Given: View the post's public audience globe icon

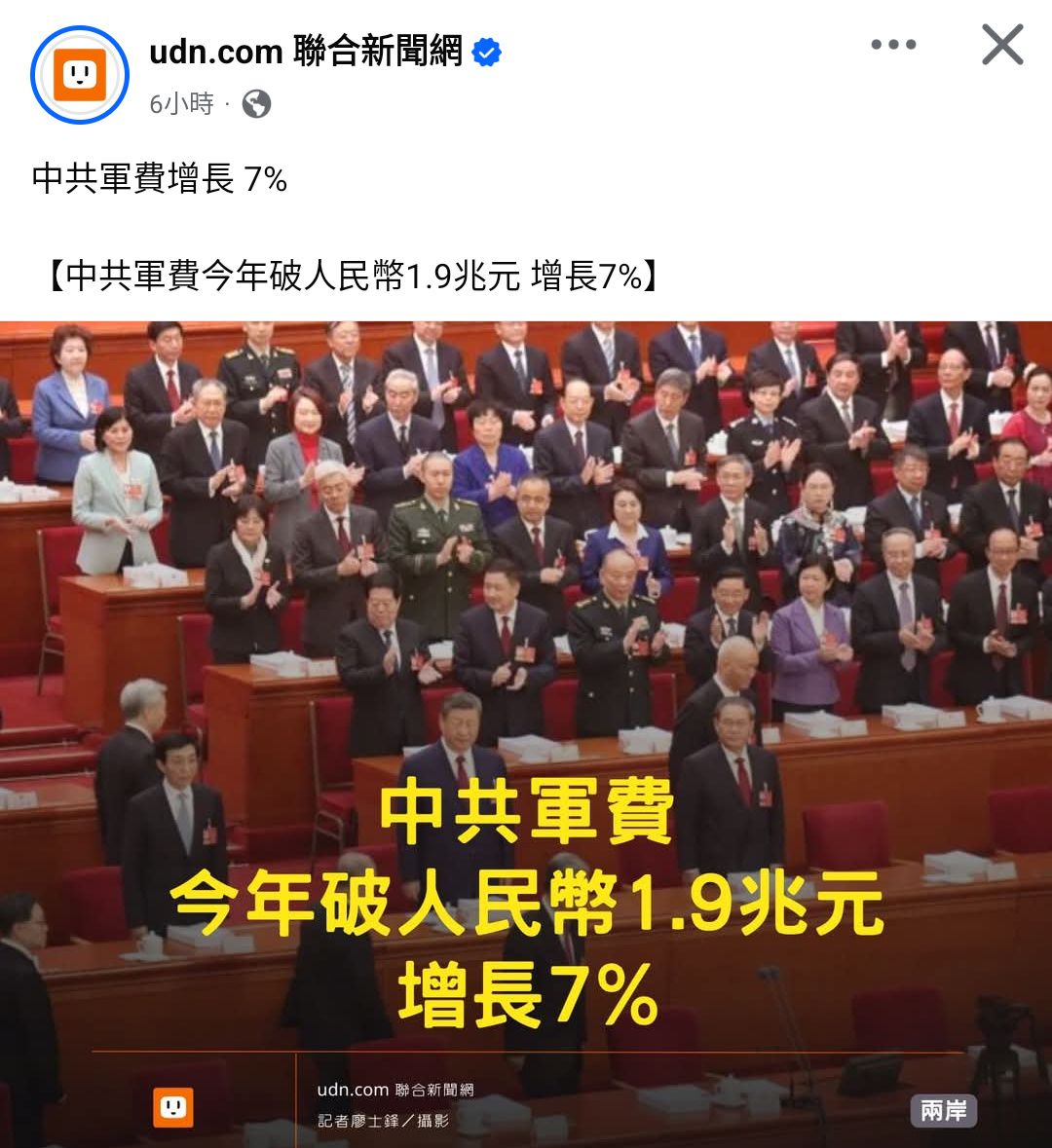Looking at the screenshot, I should click(x=256, y=104).
